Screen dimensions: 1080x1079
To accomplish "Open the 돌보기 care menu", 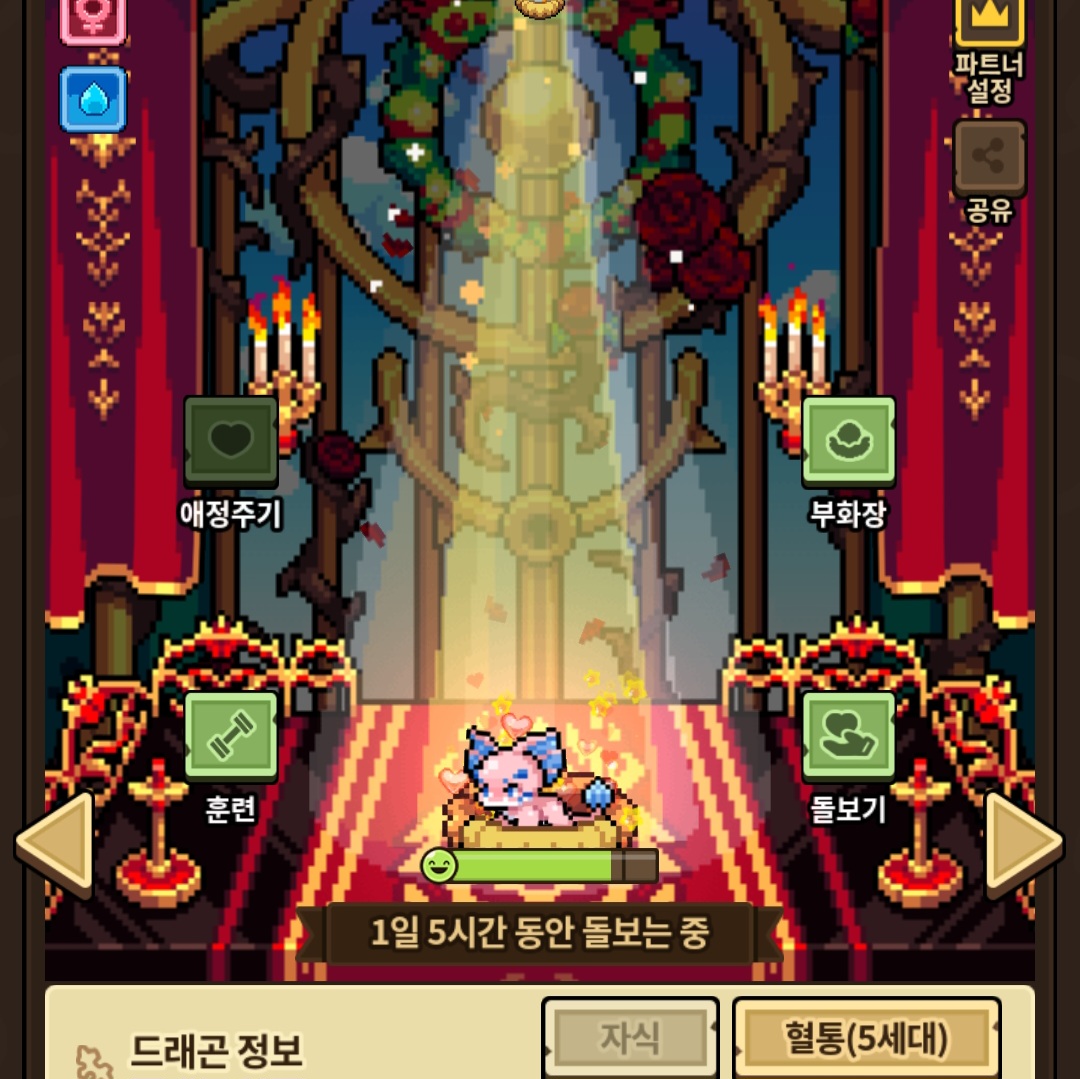I will (x=848, y=736).
